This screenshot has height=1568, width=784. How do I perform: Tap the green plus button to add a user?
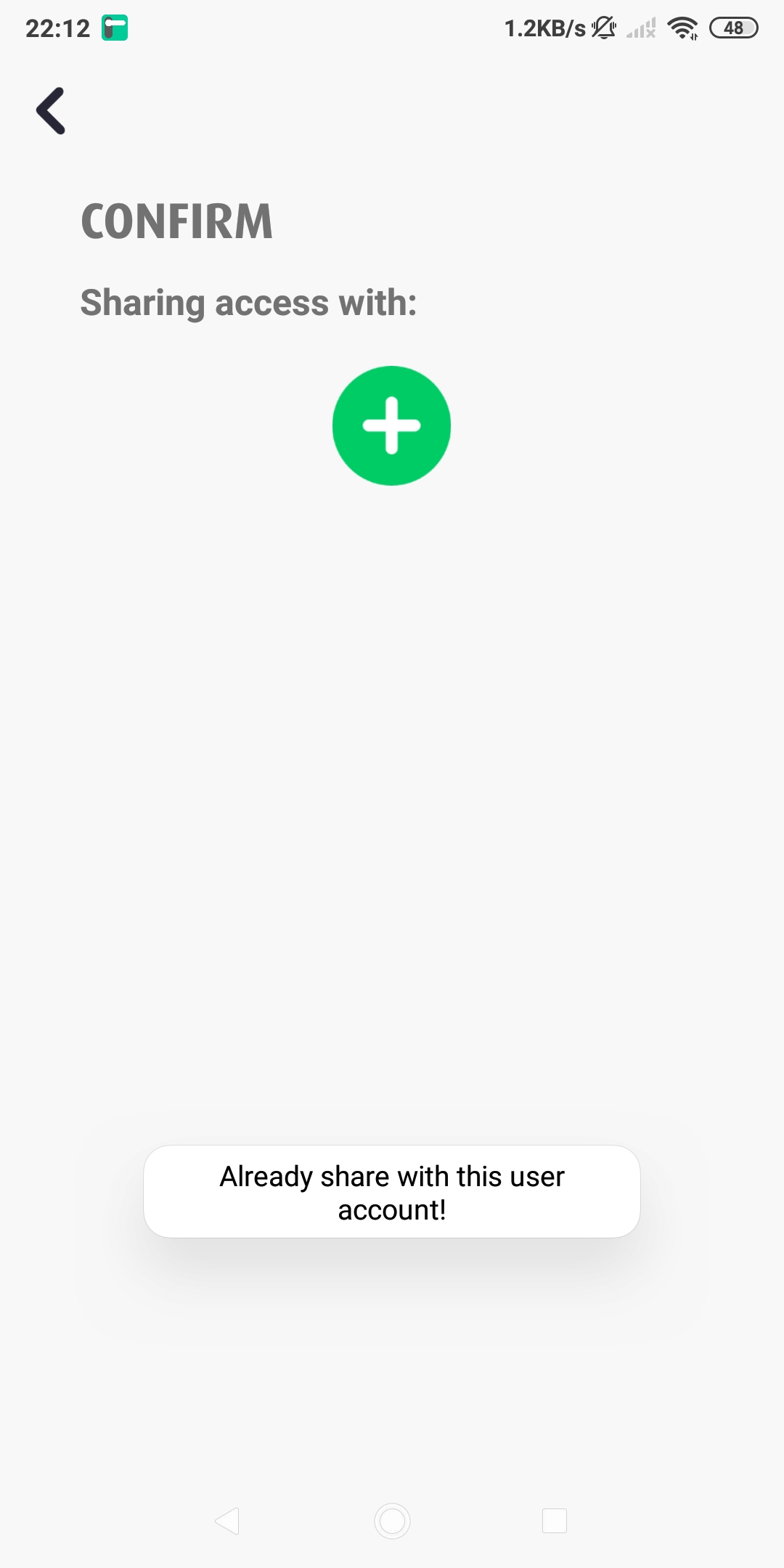coord(392,425)
